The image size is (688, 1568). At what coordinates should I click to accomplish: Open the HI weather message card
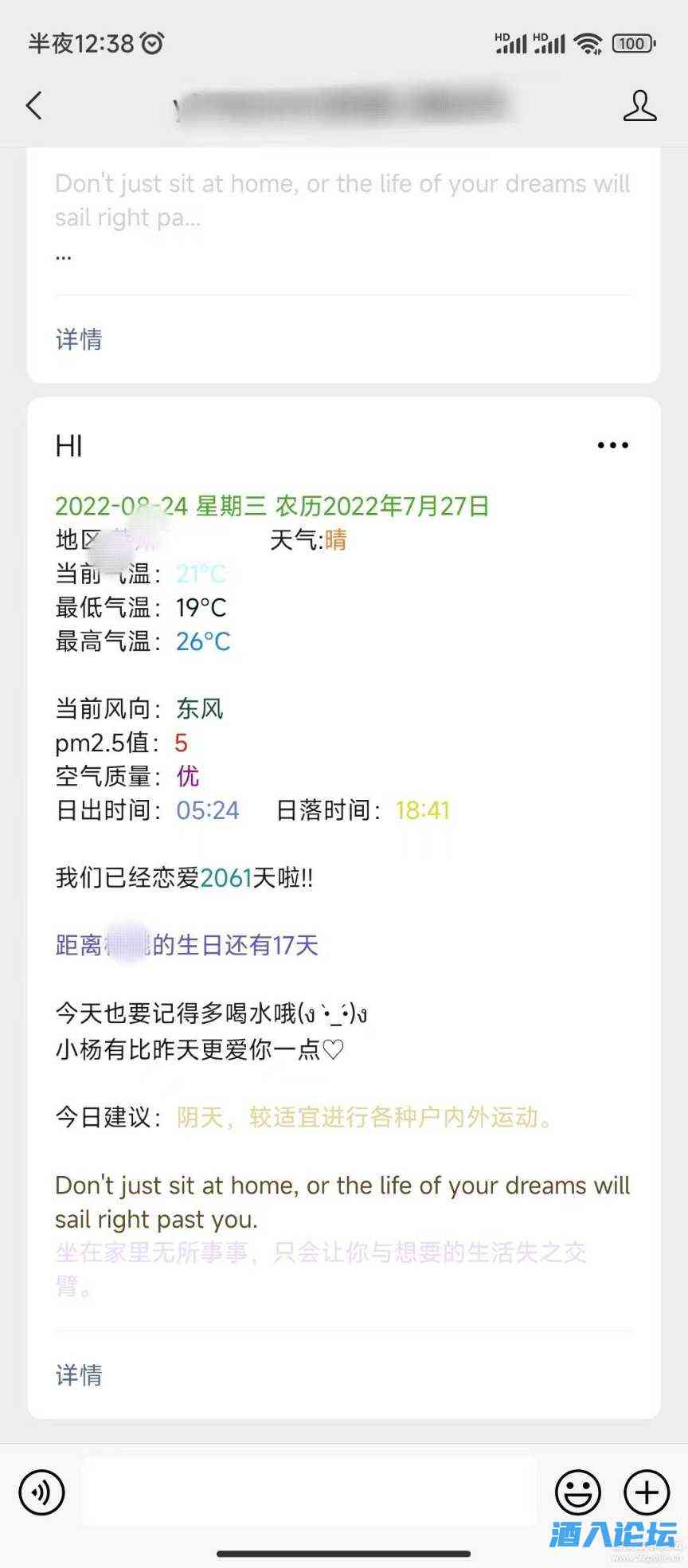coord(344,876)
